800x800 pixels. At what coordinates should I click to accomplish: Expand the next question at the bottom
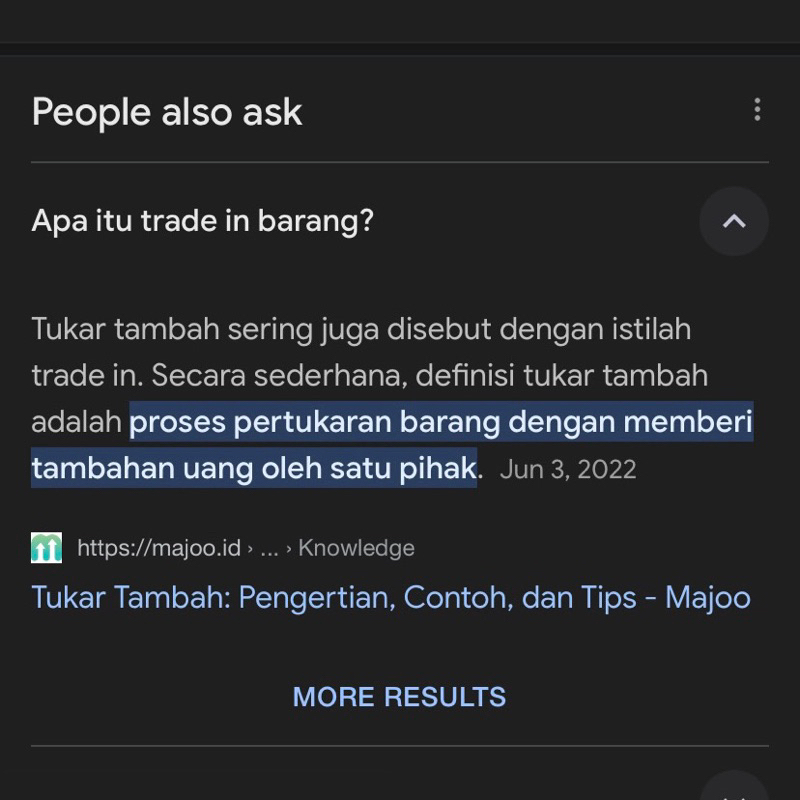click(x=734, y=788)
